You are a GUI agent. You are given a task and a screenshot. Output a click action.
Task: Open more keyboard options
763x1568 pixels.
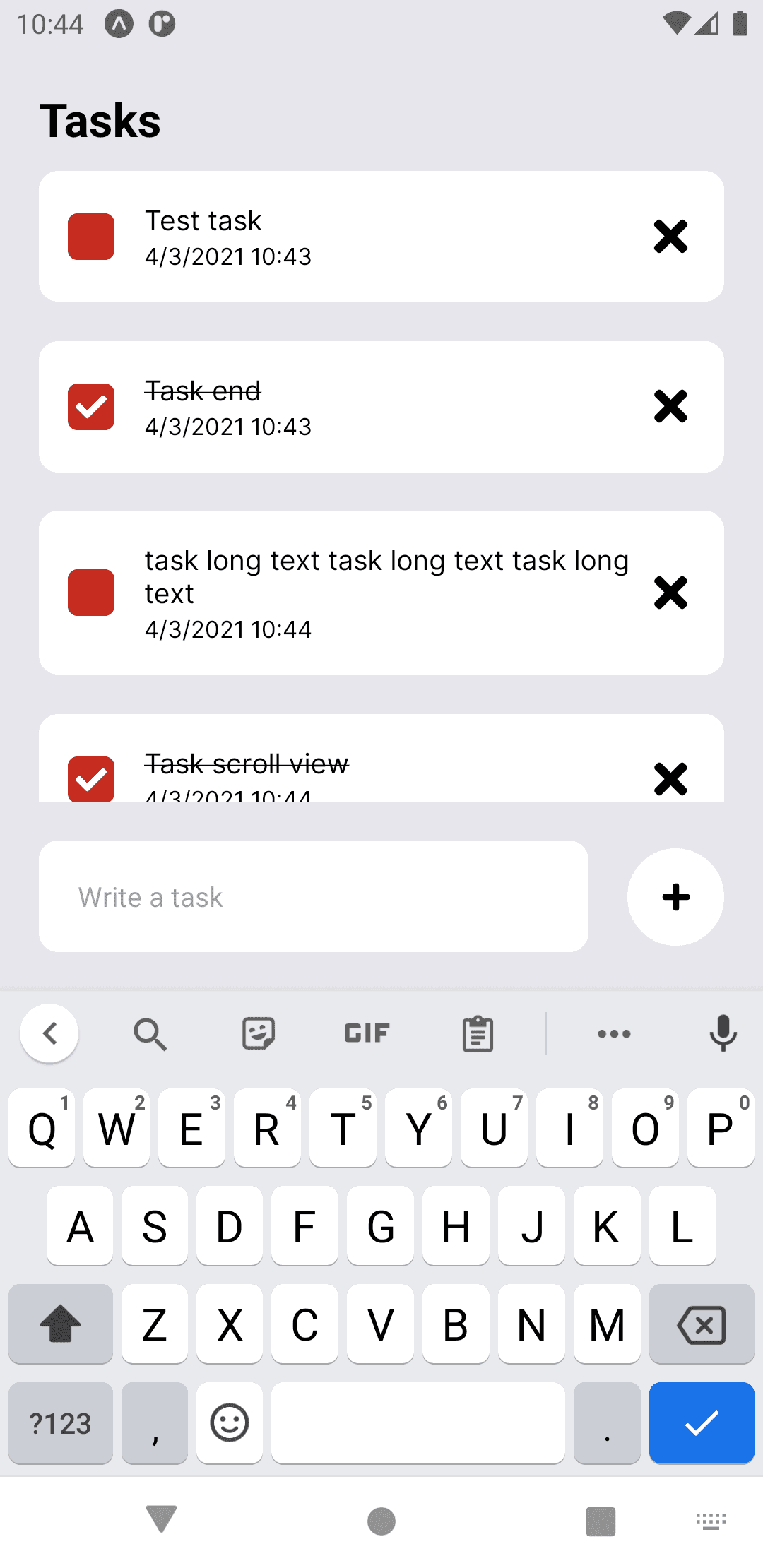tap(614, 1034)
